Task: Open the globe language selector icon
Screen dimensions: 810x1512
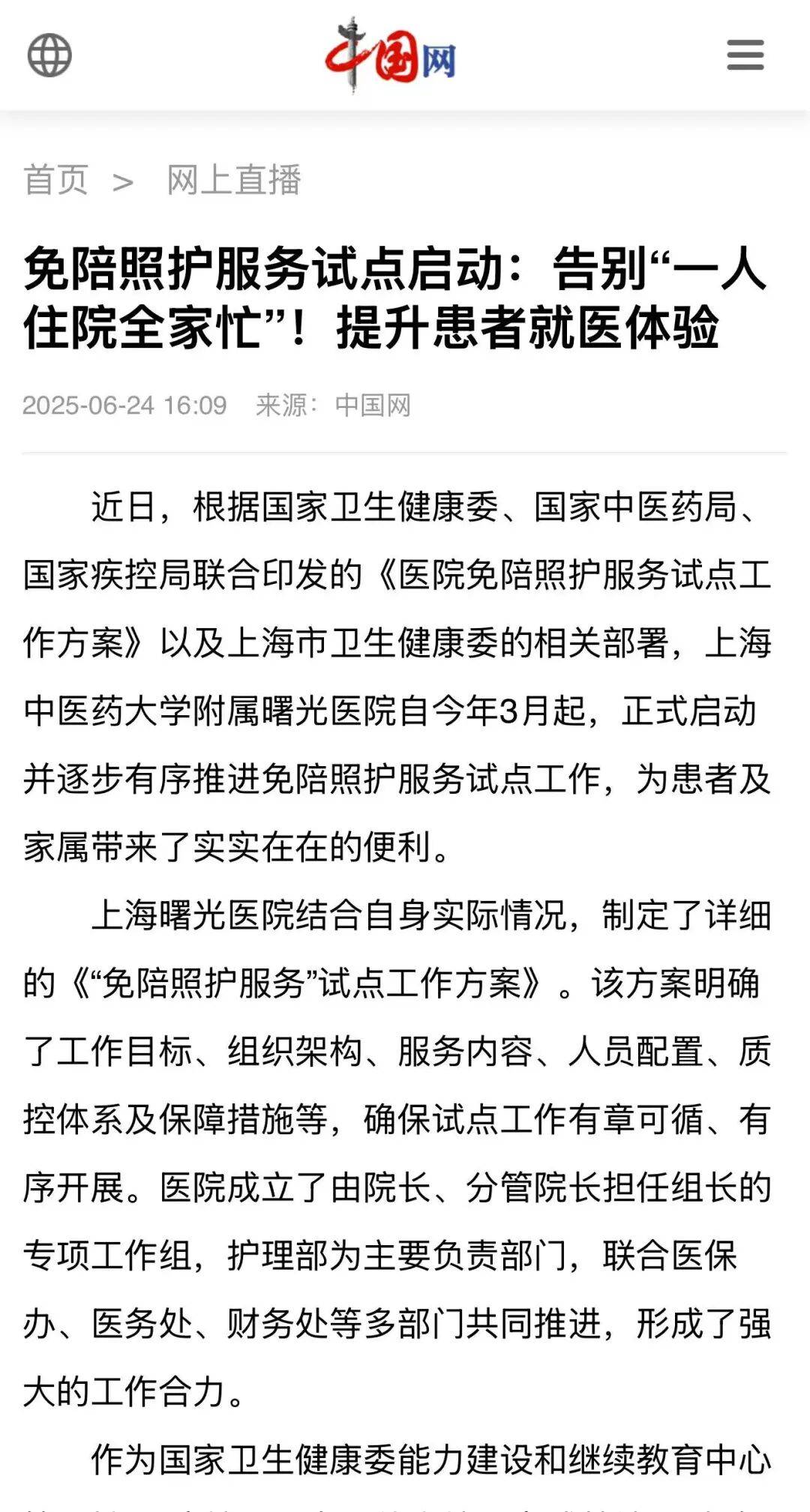Action: (x=49, y=55)
